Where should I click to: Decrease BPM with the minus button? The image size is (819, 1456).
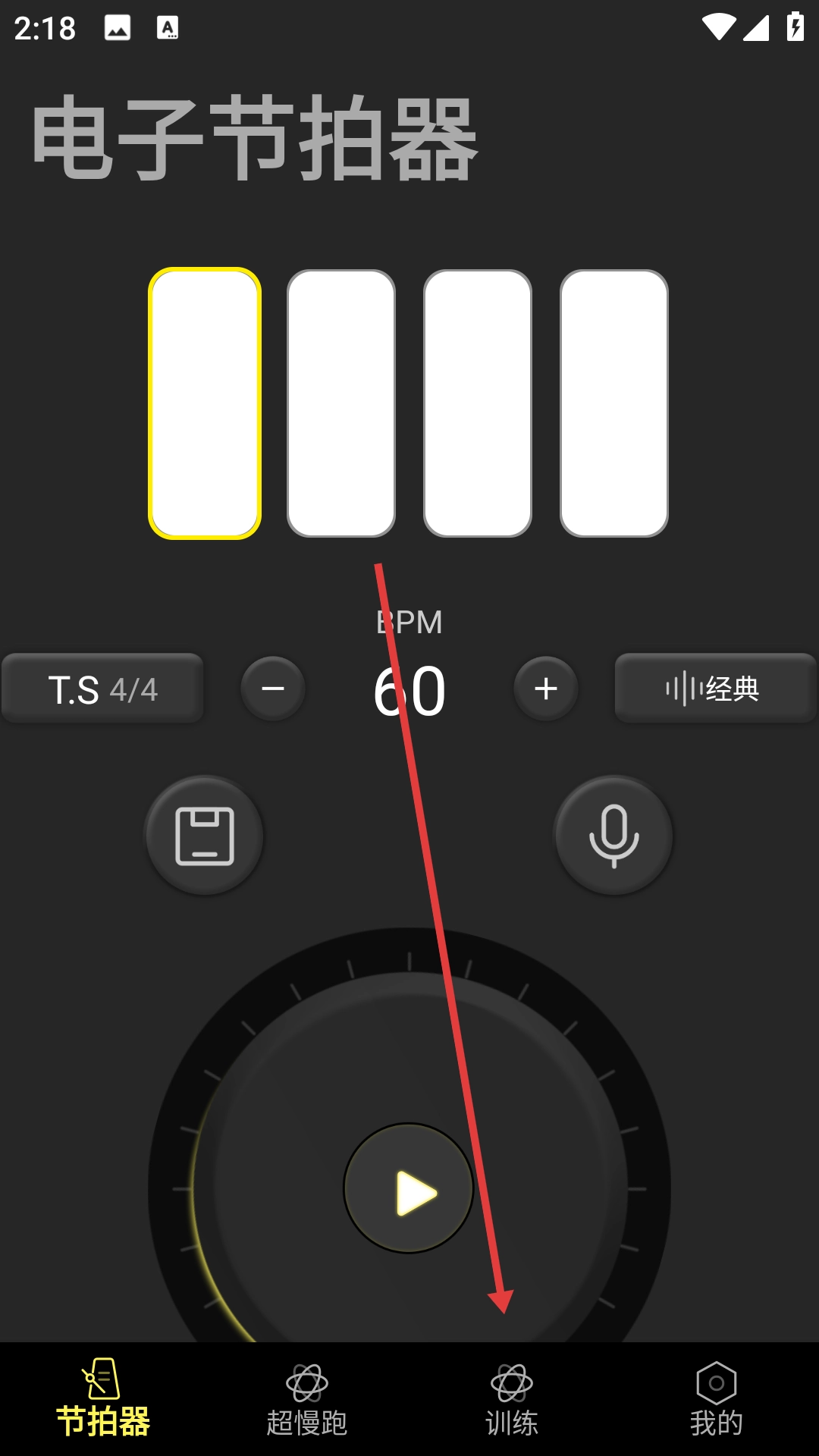point(273,689)
